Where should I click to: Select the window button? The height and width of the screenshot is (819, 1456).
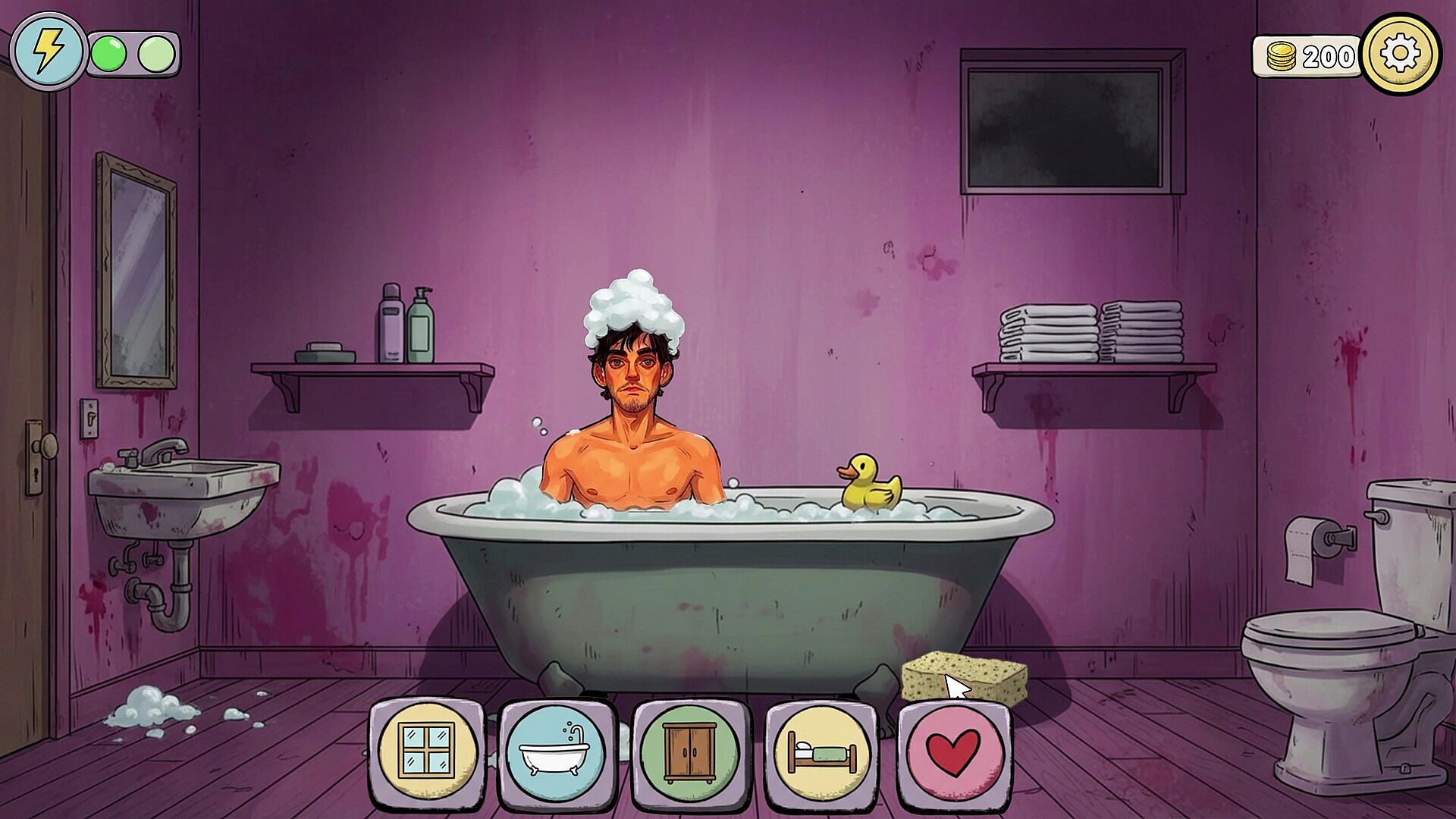tap(428, 751)
